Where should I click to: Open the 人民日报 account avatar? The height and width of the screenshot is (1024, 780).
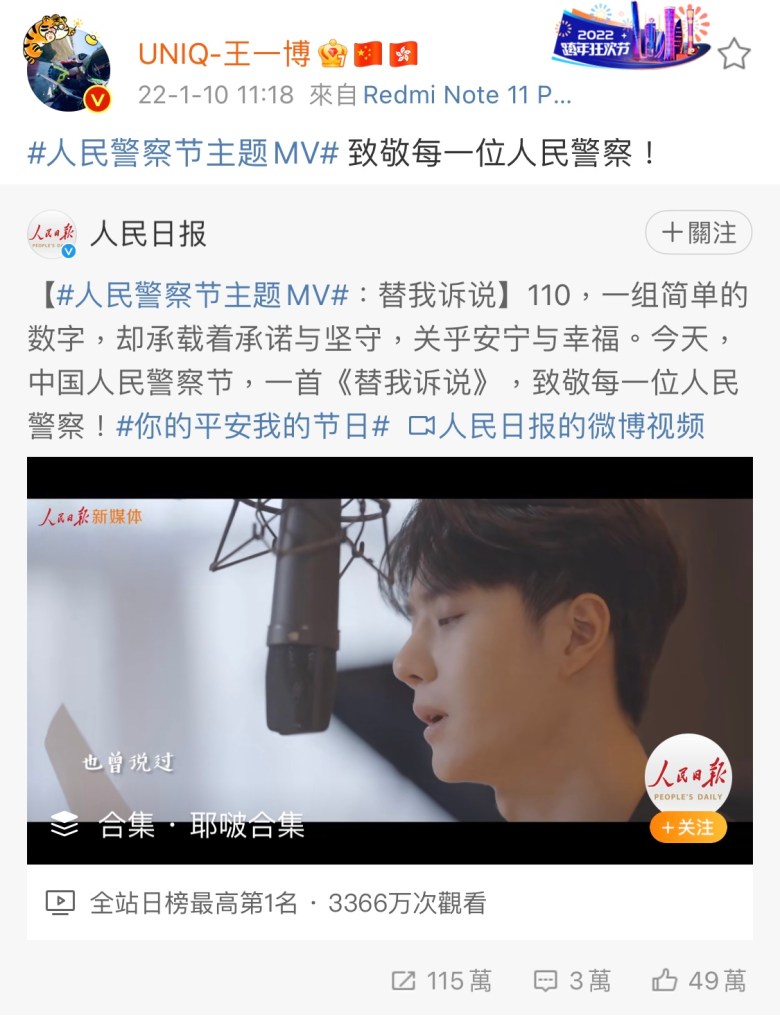pyautogui.click(x=51, y=235)
